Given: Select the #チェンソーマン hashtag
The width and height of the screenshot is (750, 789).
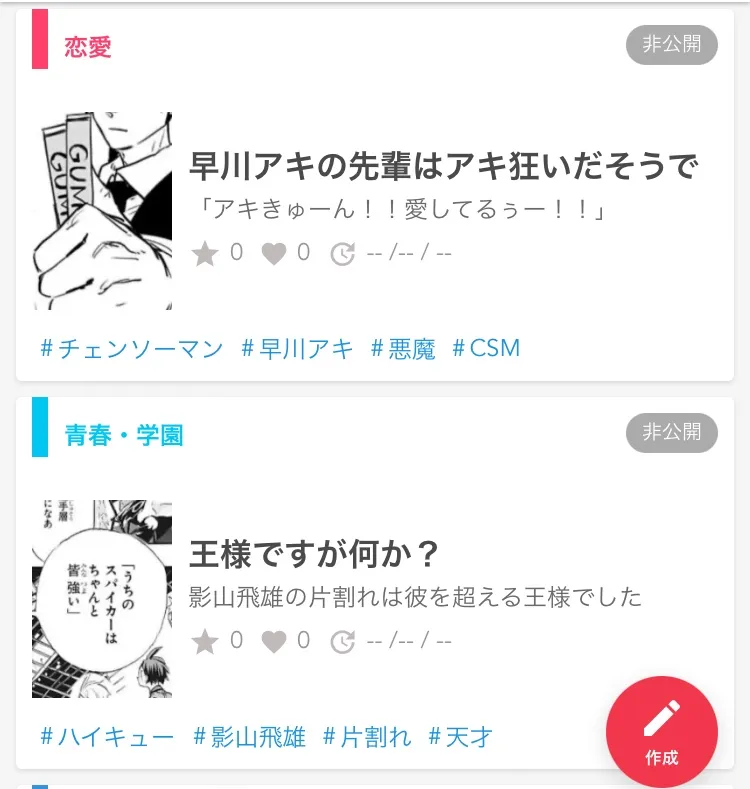Looking at the screenshot, I should pyautogui.click(x=132, y=348).
